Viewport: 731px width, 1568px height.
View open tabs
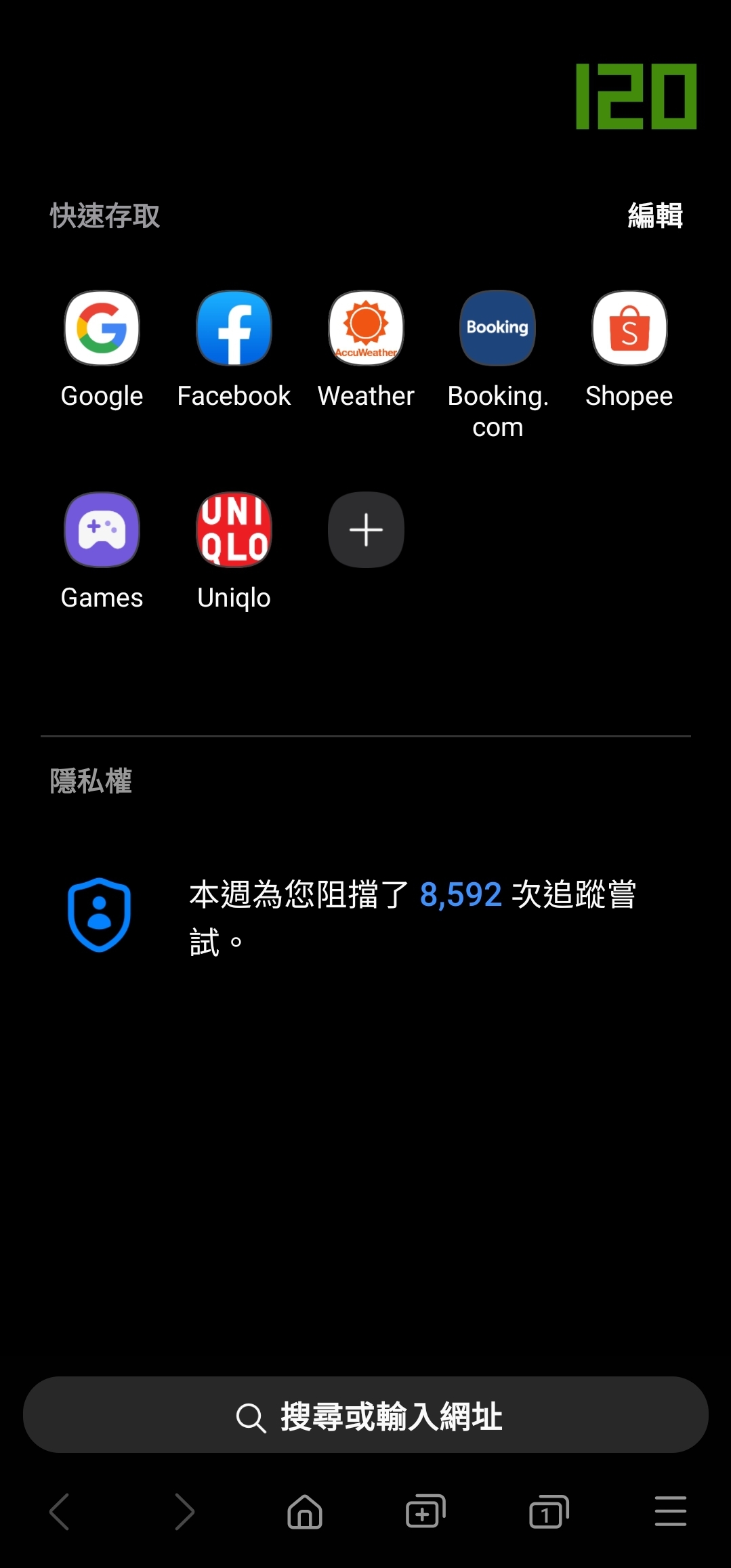(x=549, y=1511)
